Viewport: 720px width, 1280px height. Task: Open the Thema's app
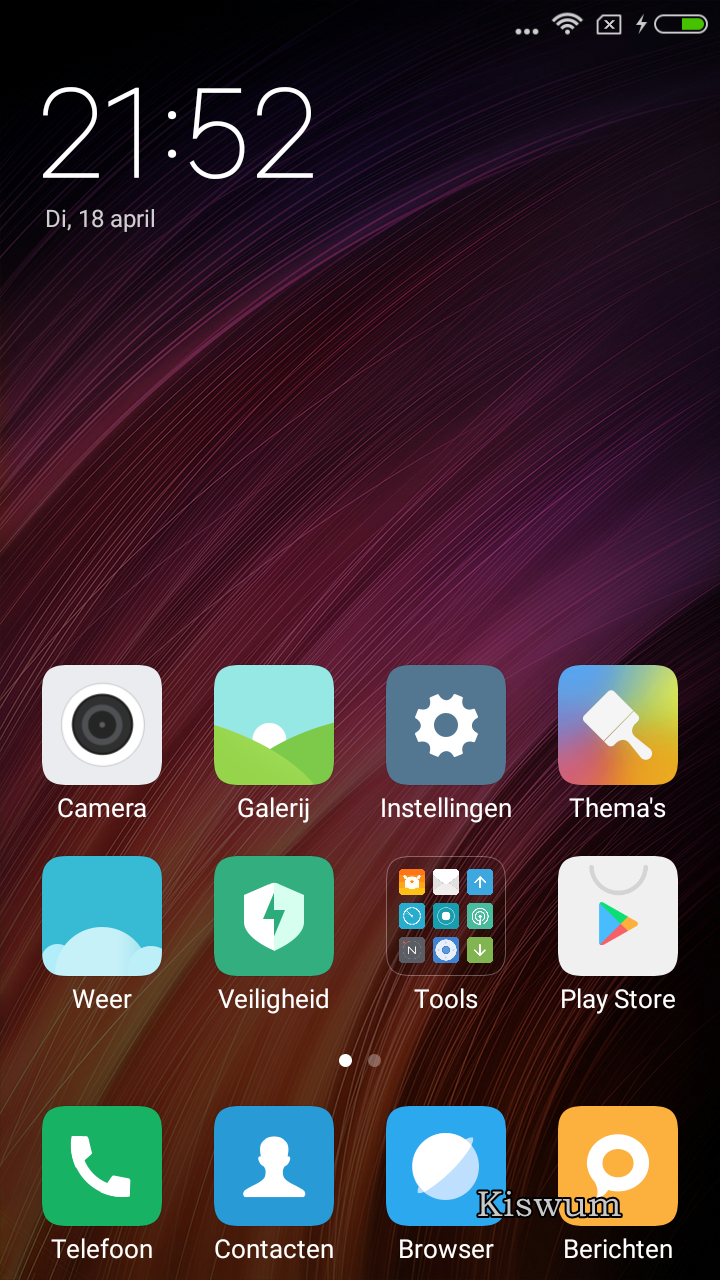(x=618, y=725)
